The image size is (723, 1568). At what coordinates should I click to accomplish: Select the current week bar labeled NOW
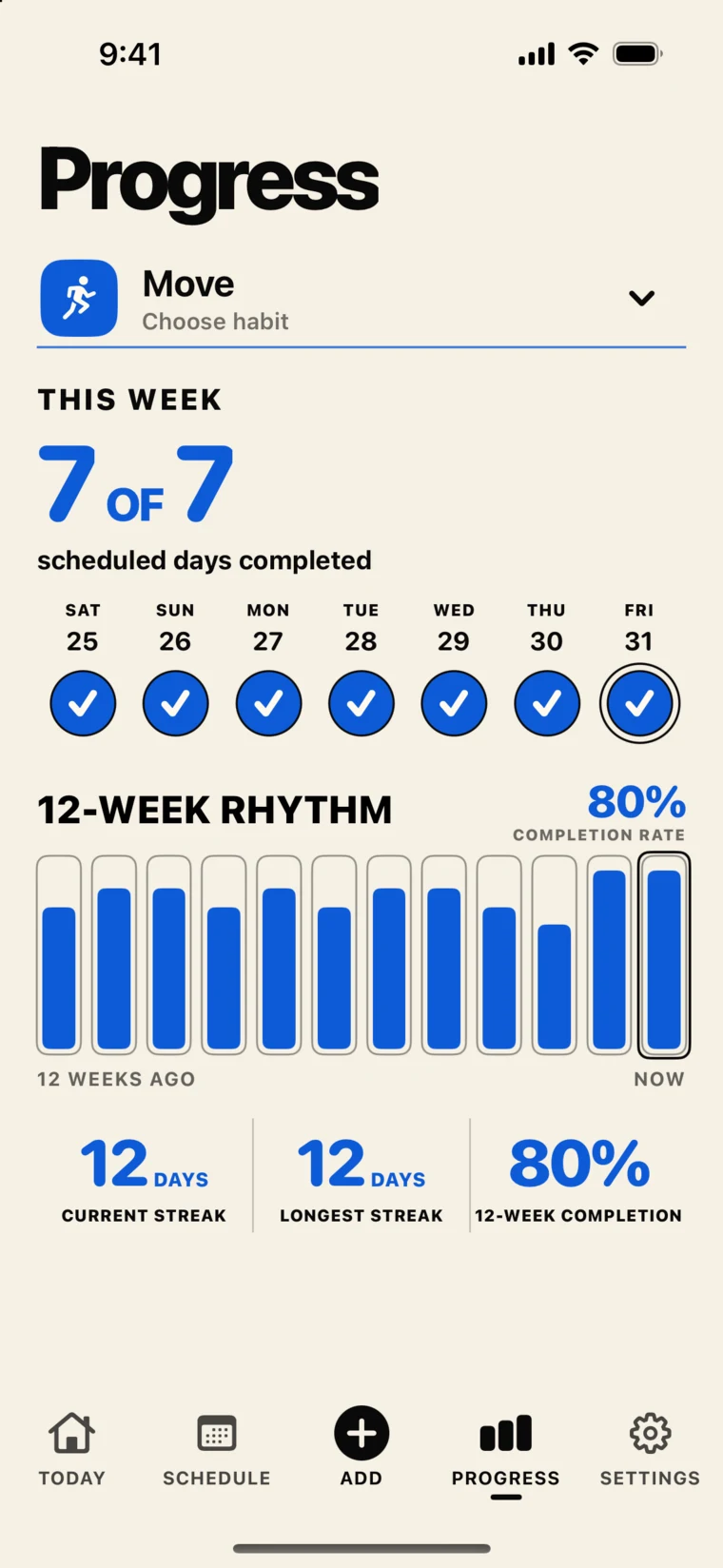tap(664, 955)
